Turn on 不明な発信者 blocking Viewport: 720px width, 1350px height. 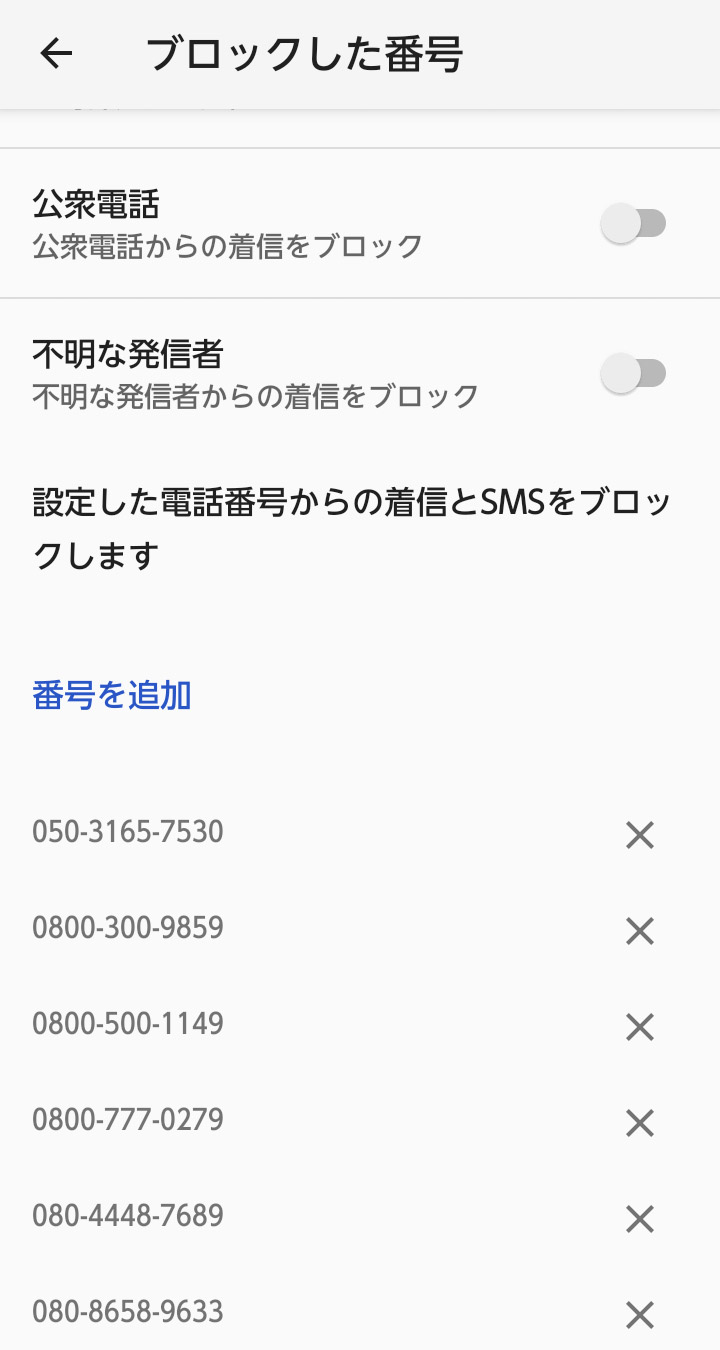coord(633,374)
